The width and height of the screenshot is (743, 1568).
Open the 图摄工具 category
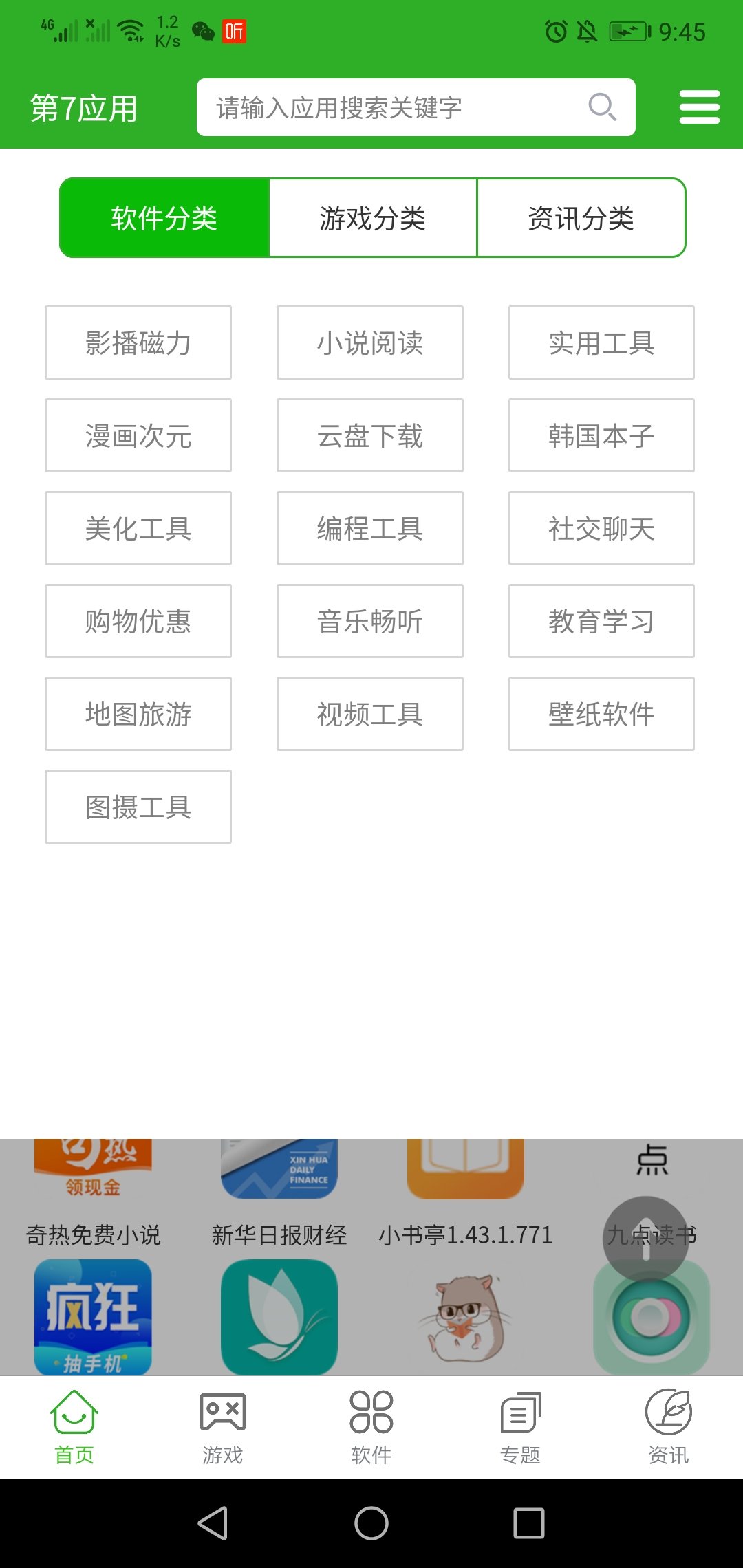(138, 807)
